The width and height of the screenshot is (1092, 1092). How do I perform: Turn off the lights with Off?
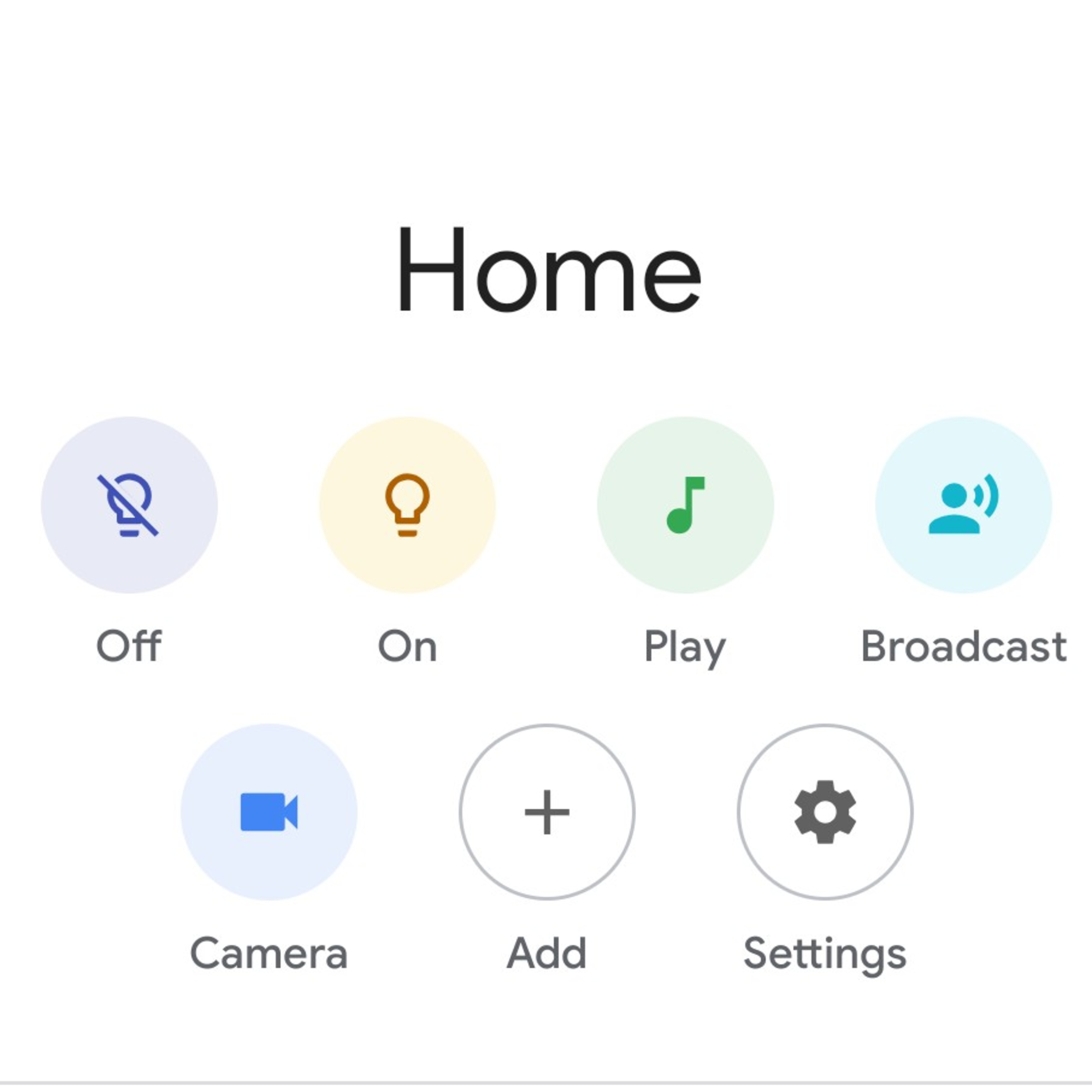(129, 505)
